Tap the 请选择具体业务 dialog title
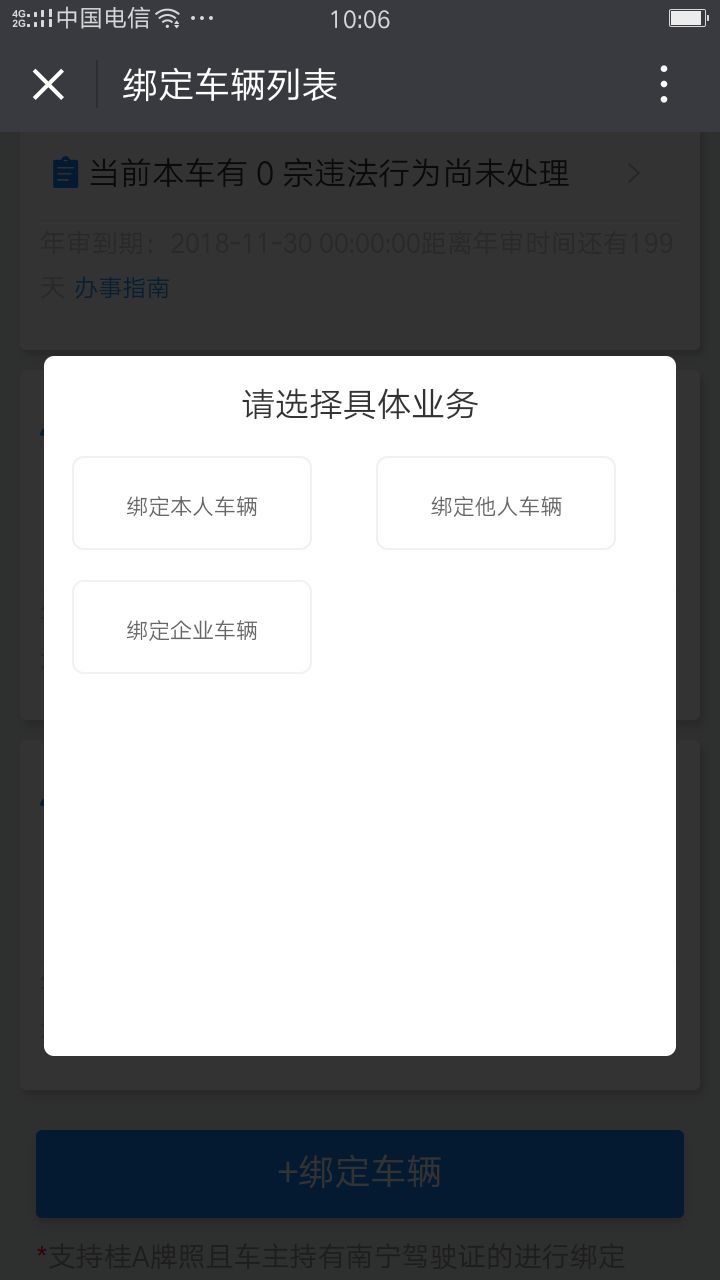Image resolution: width=720 pixels, height=1280 pixels. [x=360, y=405]
